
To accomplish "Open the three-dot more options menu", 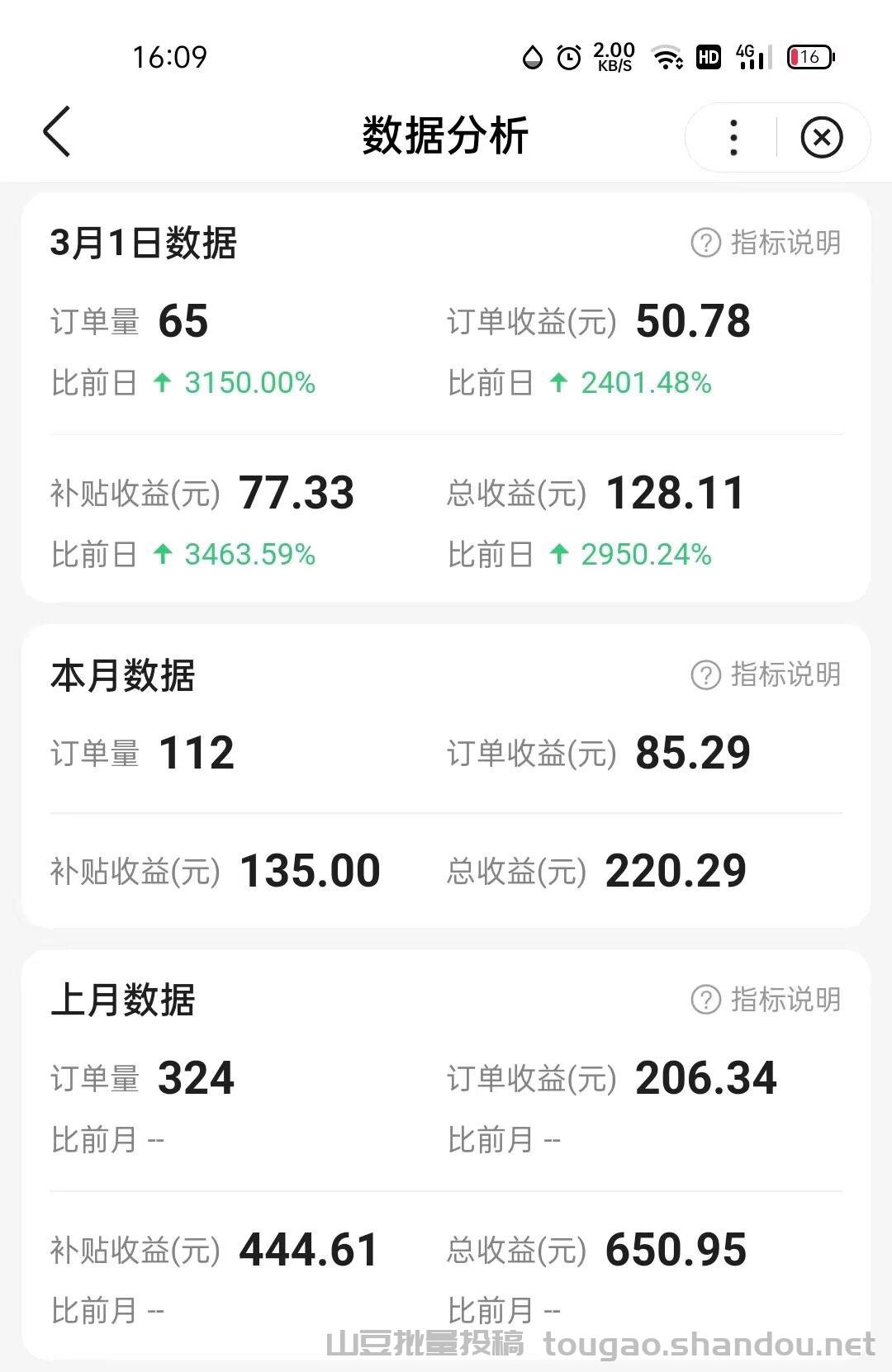I will point(733,137).
